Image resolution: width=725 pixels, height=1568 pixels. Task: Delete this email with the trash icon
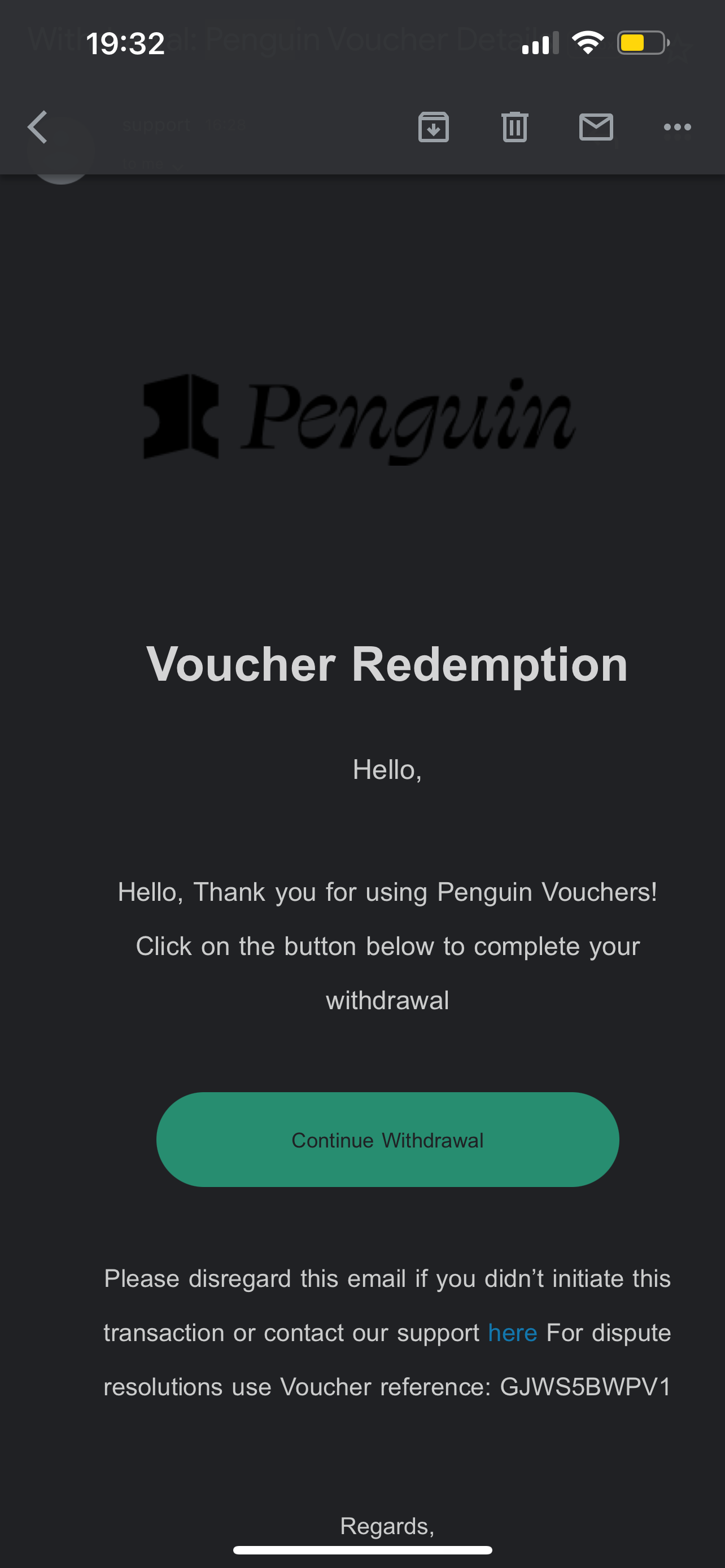pyautogui.click(x=514, y=127)
